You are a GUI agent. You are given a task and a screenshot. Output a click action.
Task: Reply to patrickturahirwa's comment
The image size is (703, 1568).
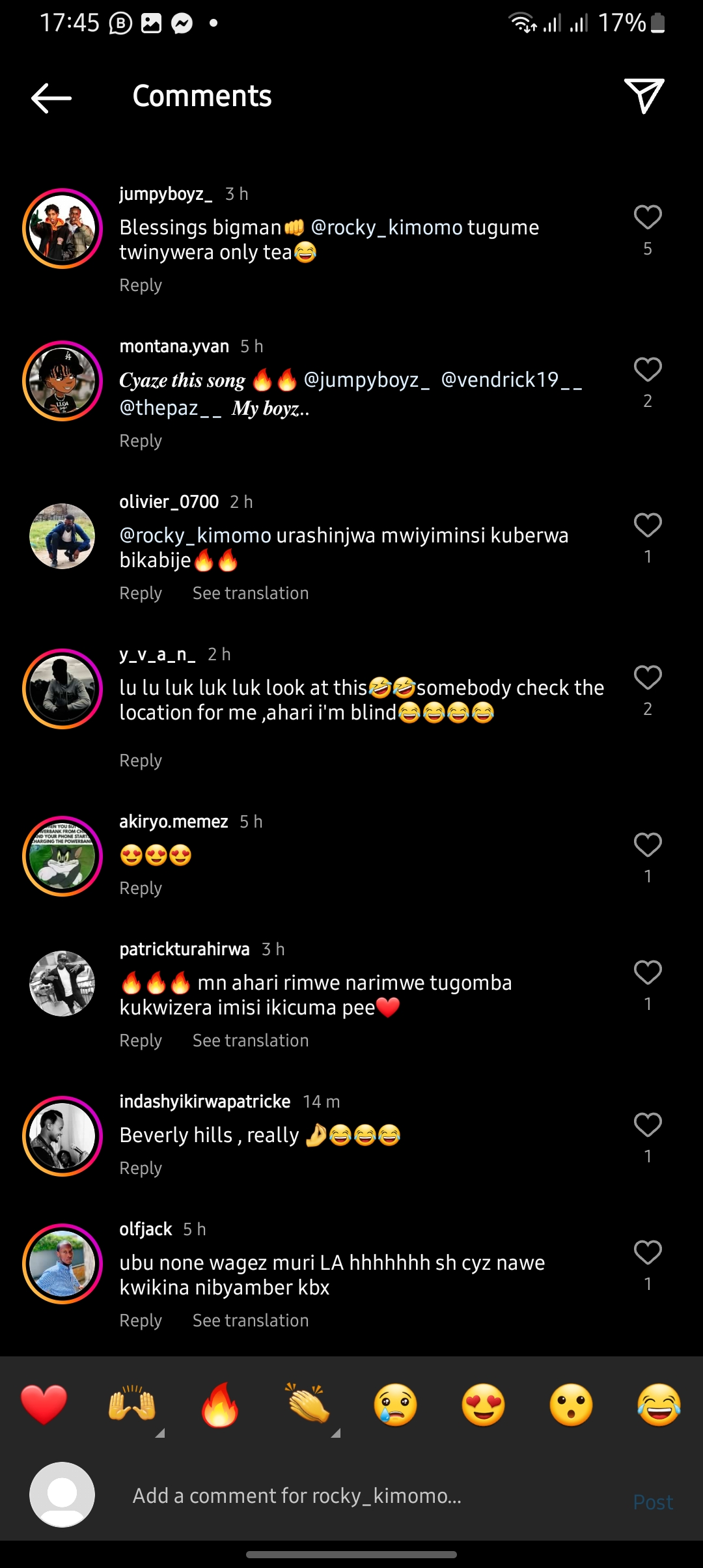(141, 1041)
